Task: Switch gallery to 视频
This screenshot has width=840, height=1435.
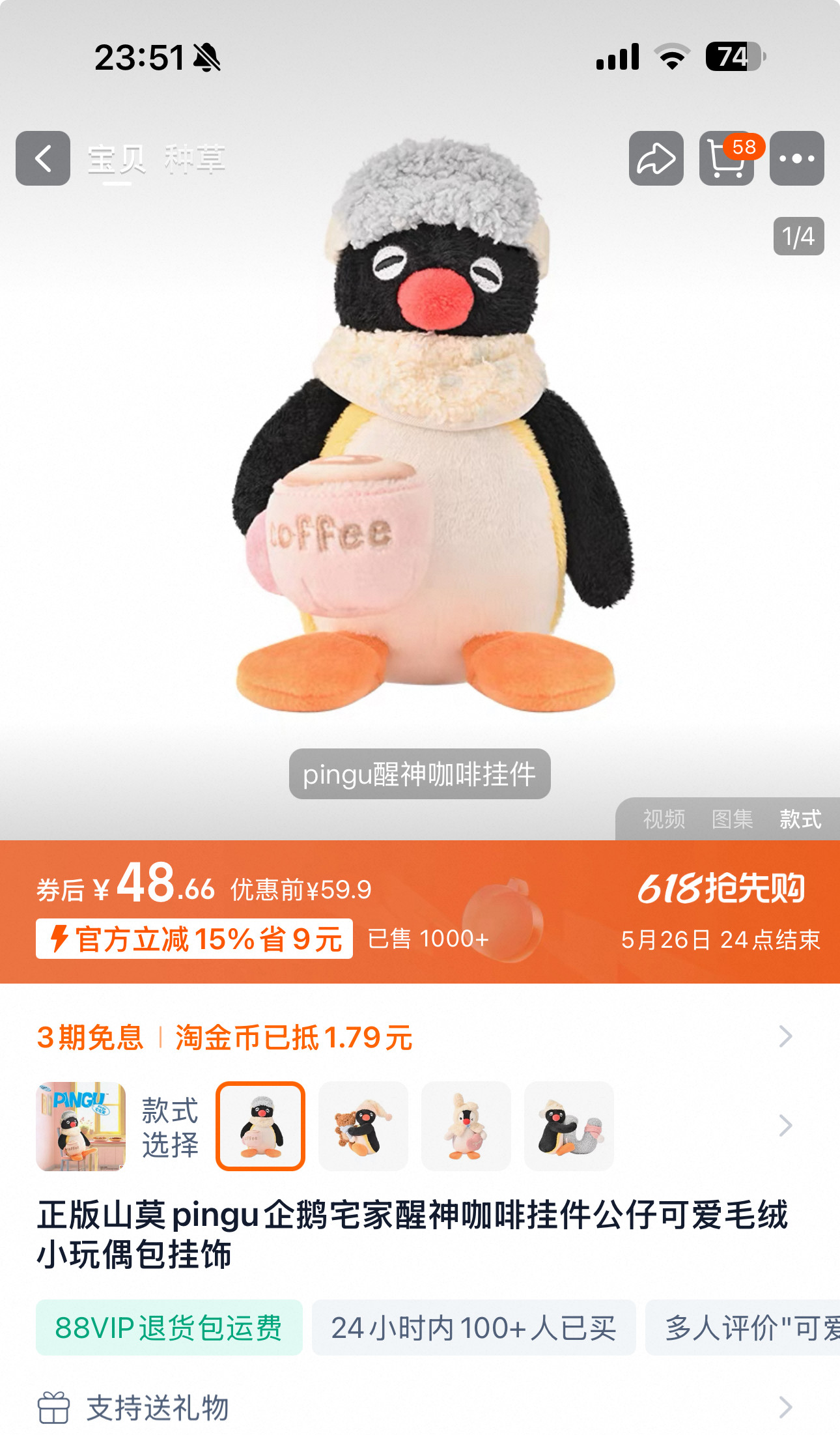Action: [x=664, y=819]
